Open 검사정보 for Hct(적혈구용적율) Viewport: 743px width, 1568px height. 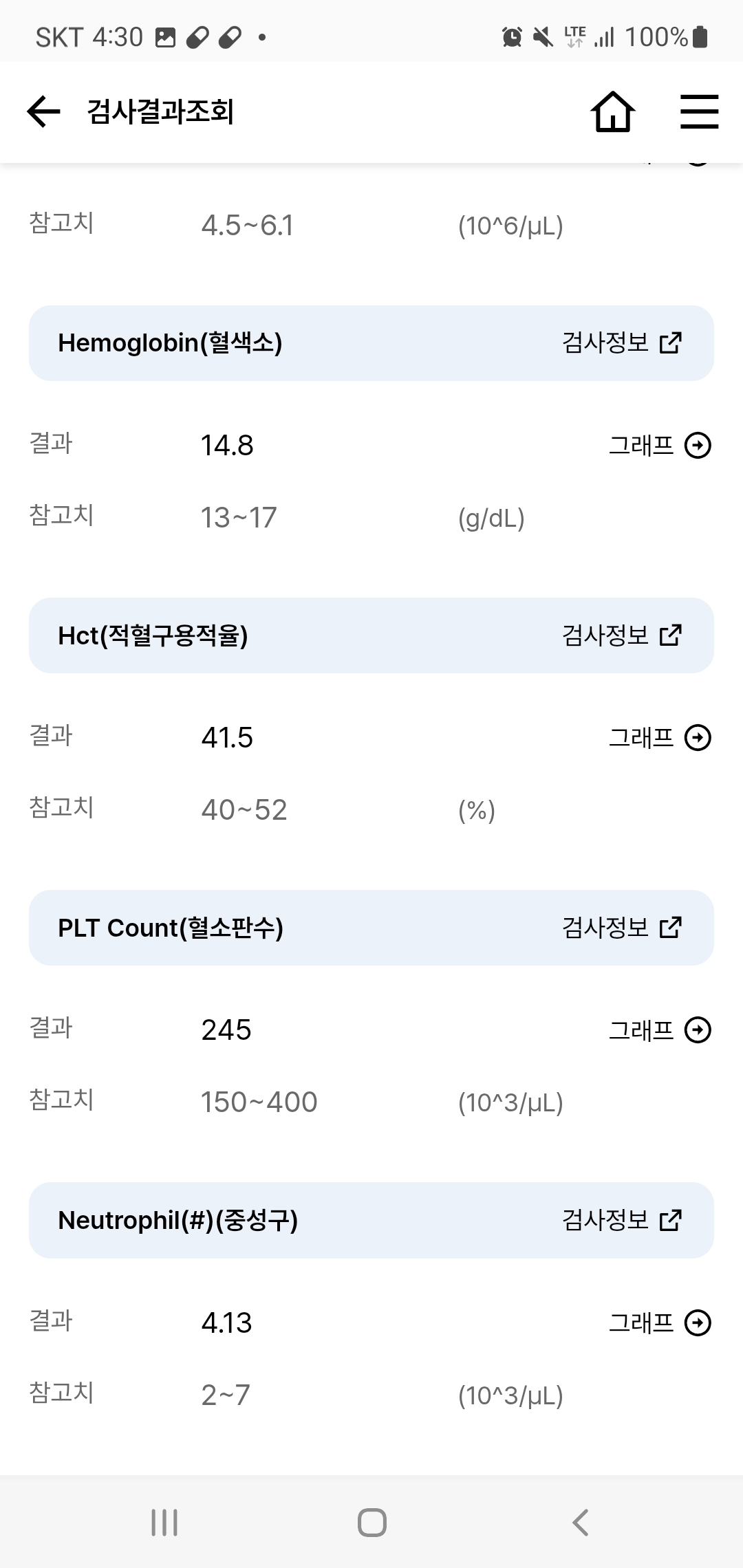622,635
